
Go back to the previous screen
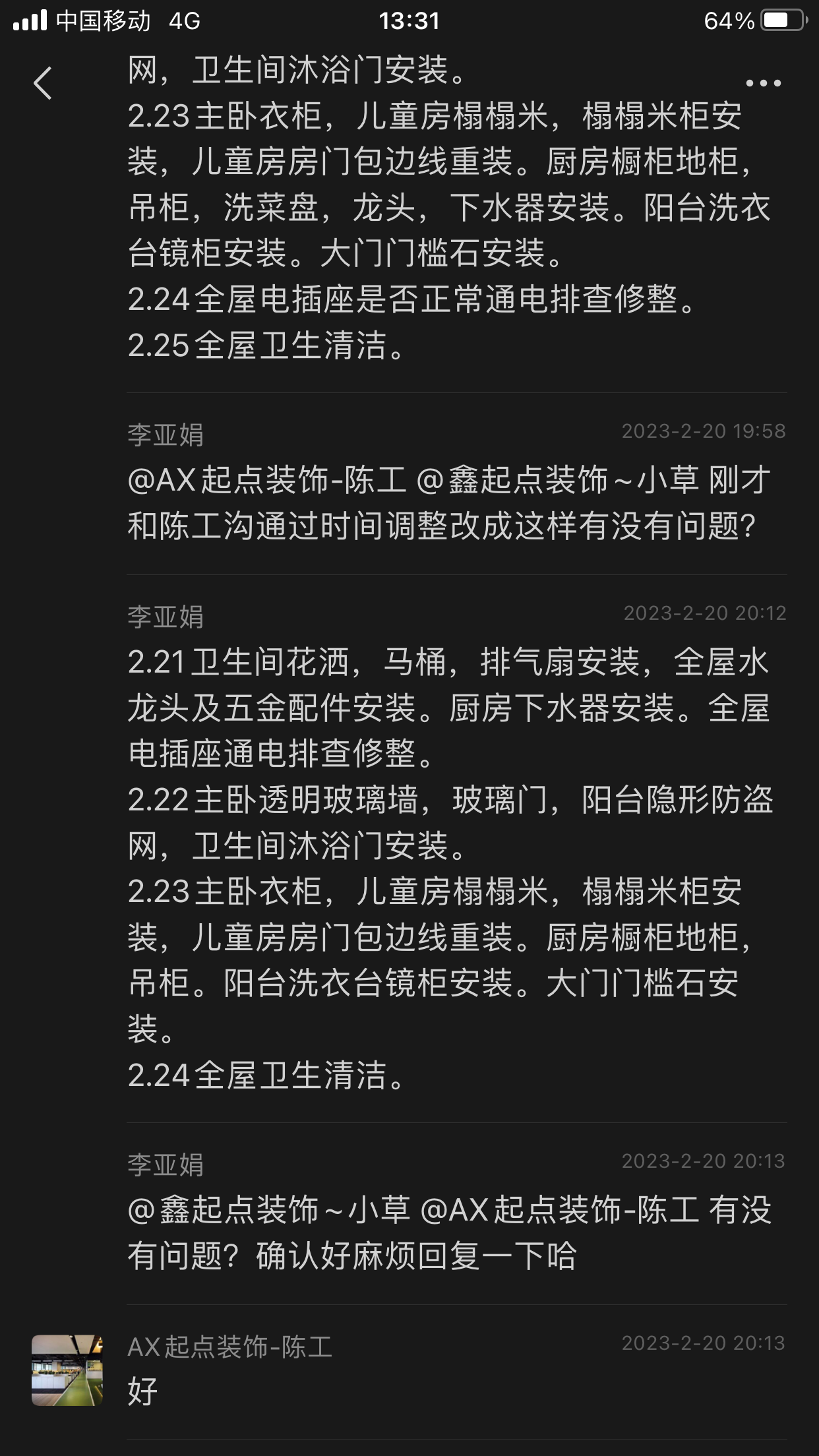coord(43,84)
